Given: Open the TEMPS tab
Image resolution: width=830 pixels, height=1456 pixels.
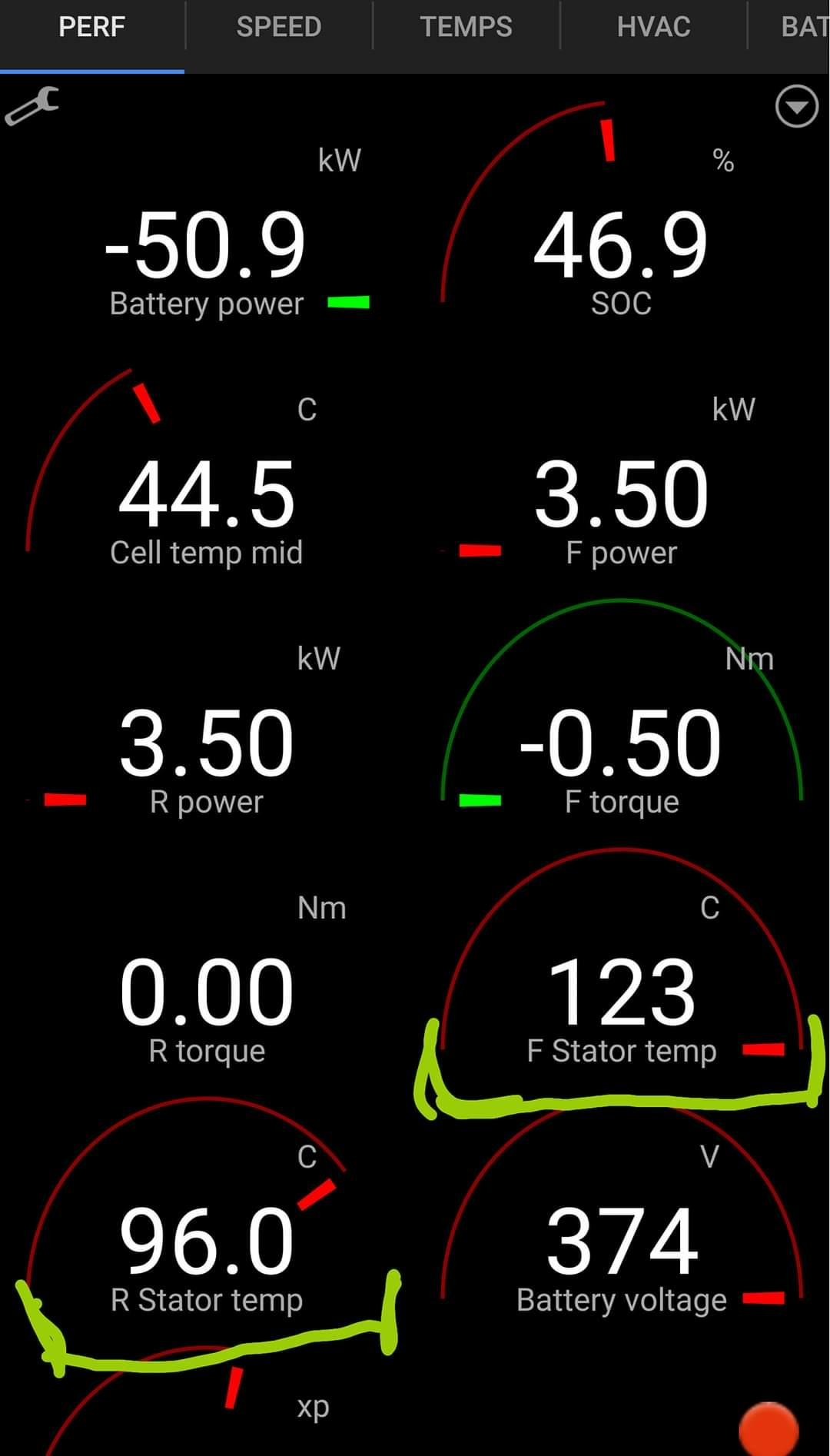Looking at the screenshot, I should tap(466, 27).
